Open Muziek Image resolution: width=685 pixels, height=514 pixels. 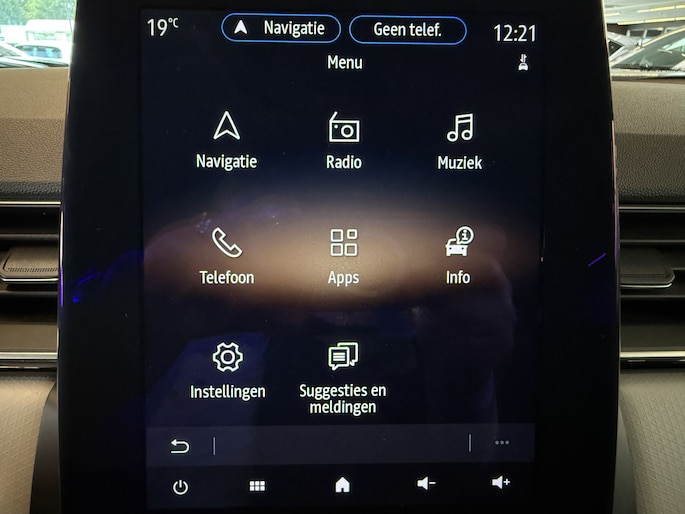pos(459,140)
